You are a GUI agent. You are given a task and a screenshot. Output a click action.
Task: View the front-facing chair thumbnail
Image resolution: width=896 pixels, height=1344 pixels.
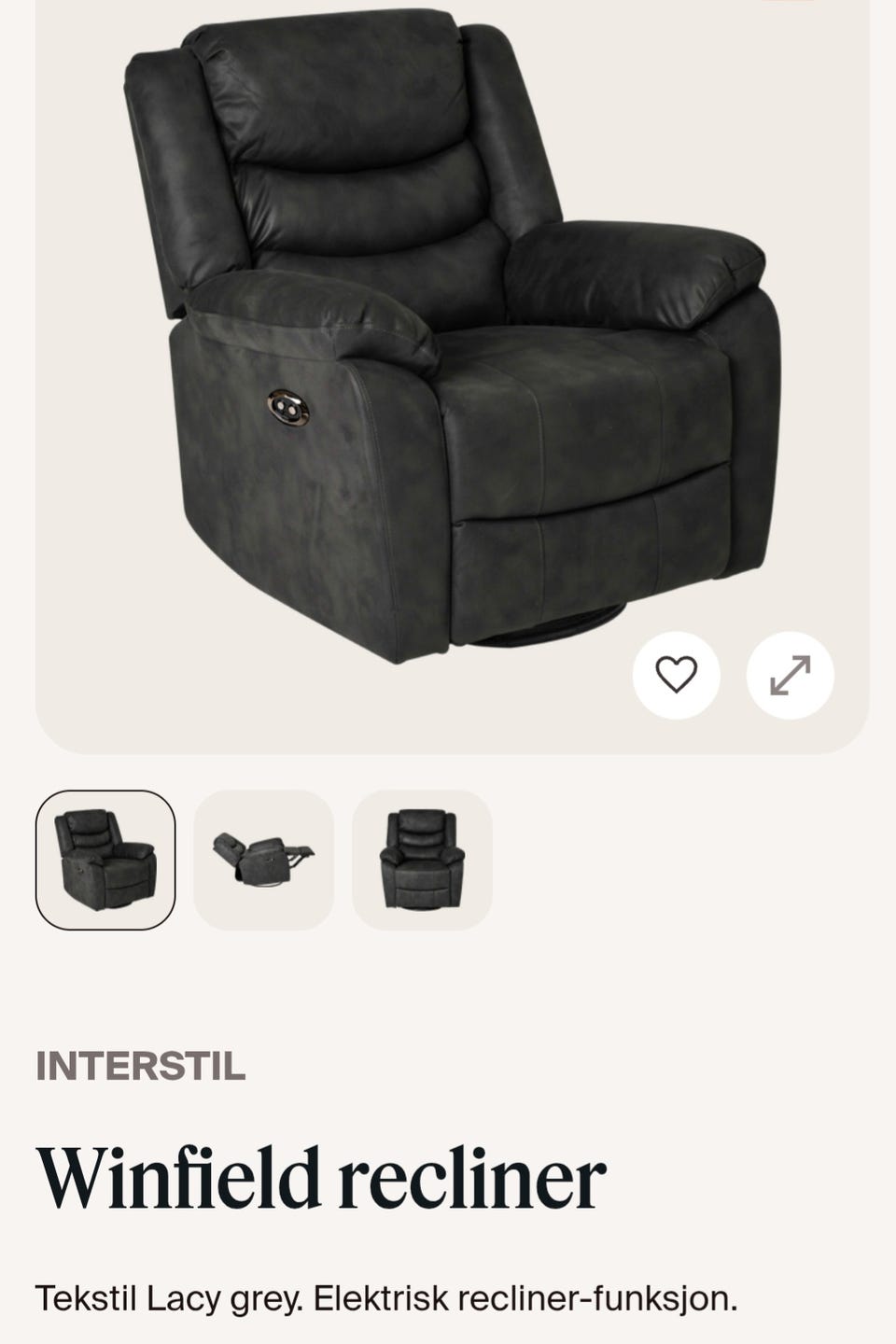click(422, 860)
